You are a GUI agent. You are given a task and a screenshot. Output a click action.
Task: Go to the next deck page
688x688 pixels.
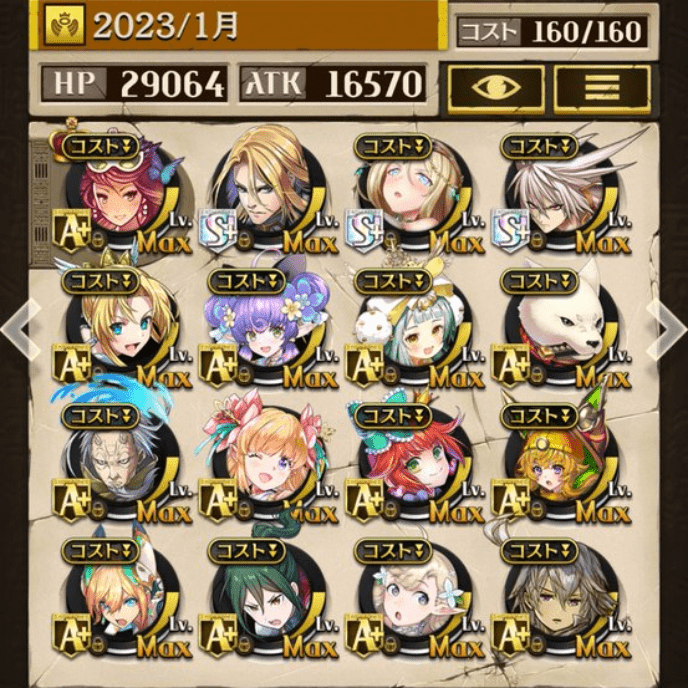[x=667, y=327]
